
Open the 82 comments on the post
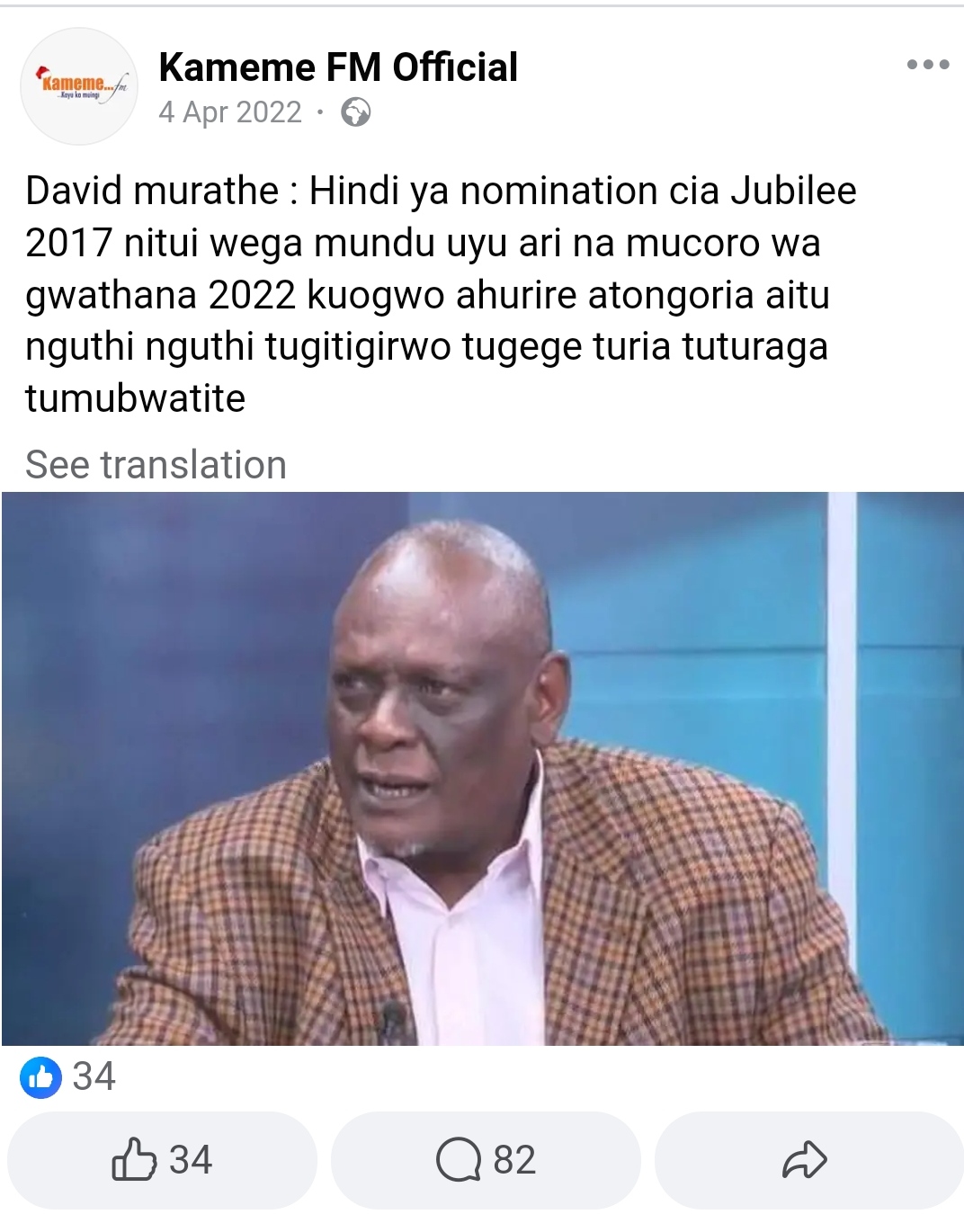coord(486,1160)
